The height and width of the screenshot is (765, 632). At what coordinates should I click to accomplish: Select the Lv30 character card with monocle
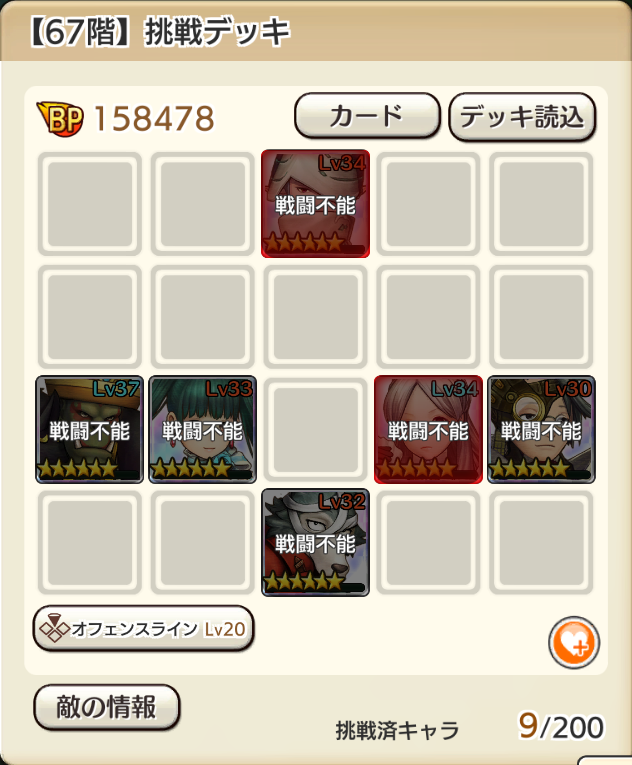click(x=541, y=429)
